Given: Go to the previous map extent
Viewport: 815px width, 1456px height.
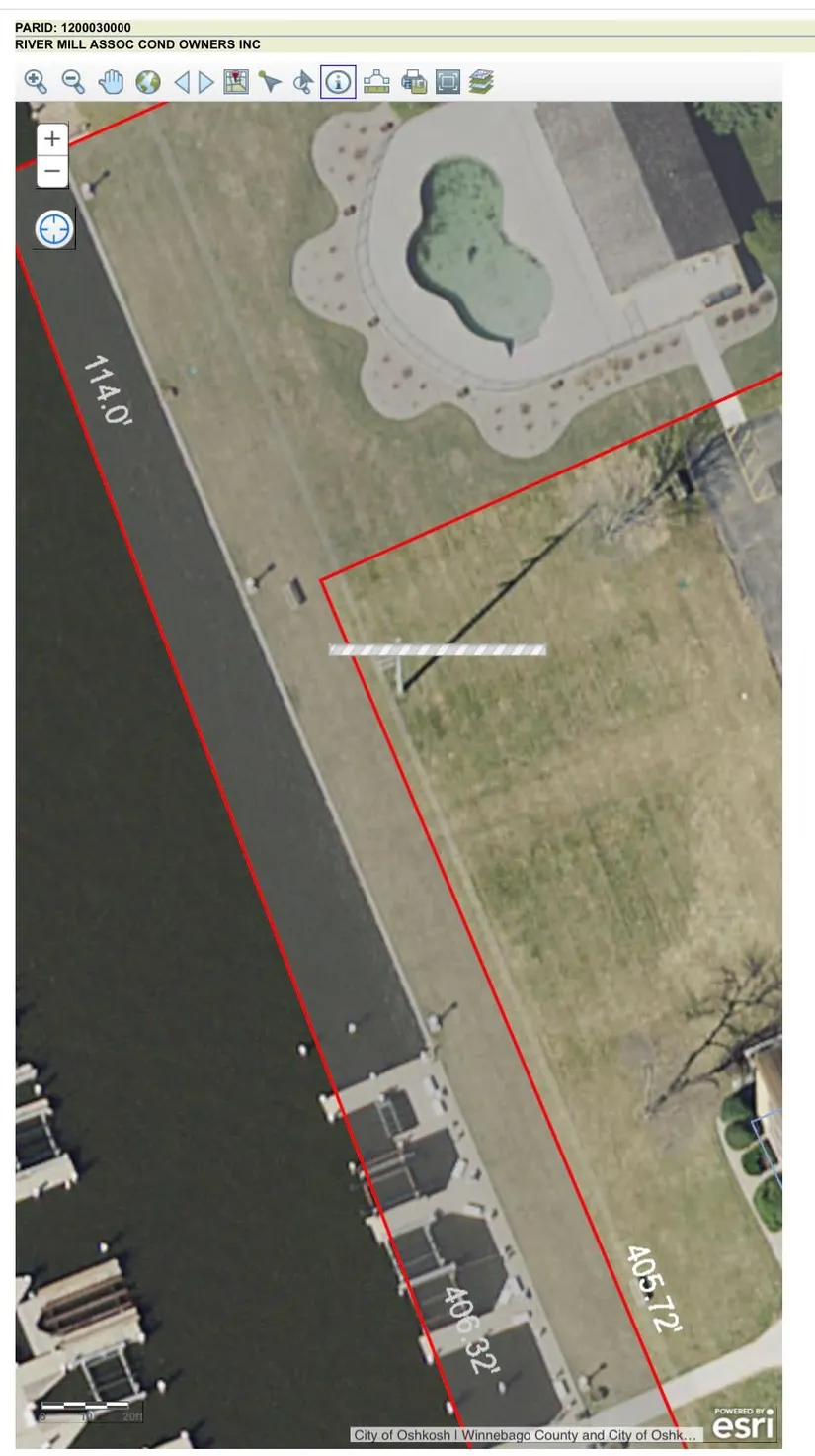Looking at the screenshot, I should click(x=182, y=82).
